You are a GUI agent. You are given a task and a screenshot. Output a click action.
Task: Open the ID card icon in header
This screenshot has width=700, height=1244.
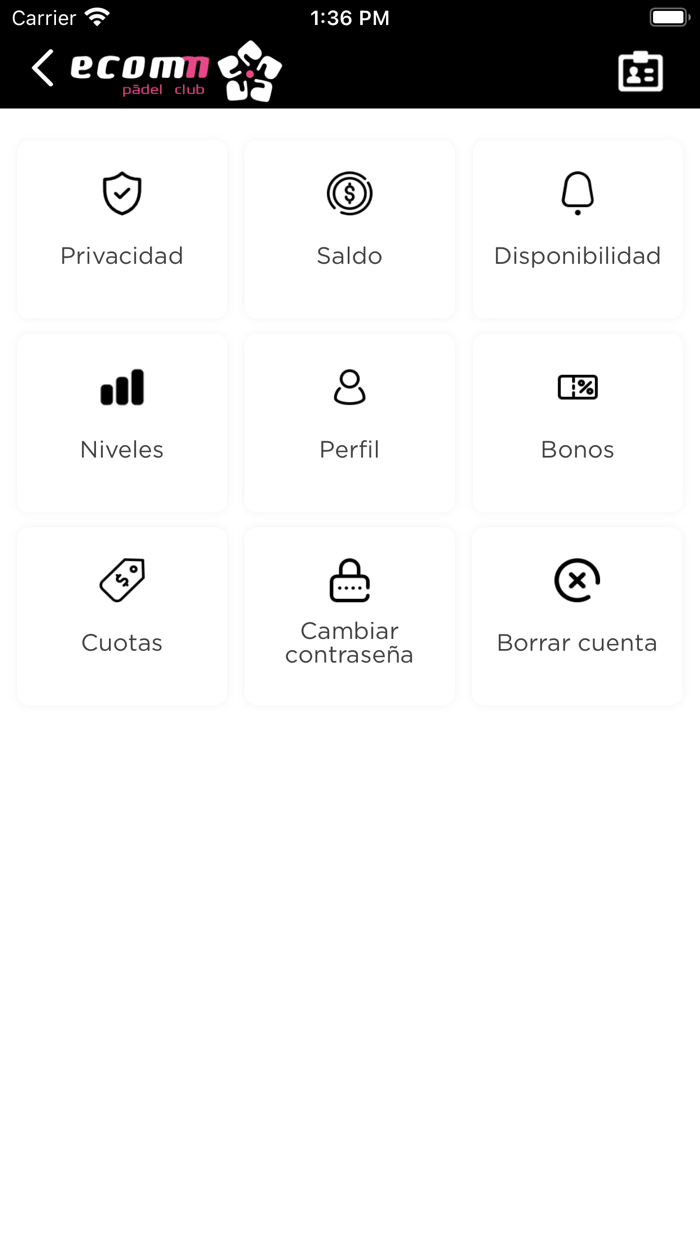[640, 72]
